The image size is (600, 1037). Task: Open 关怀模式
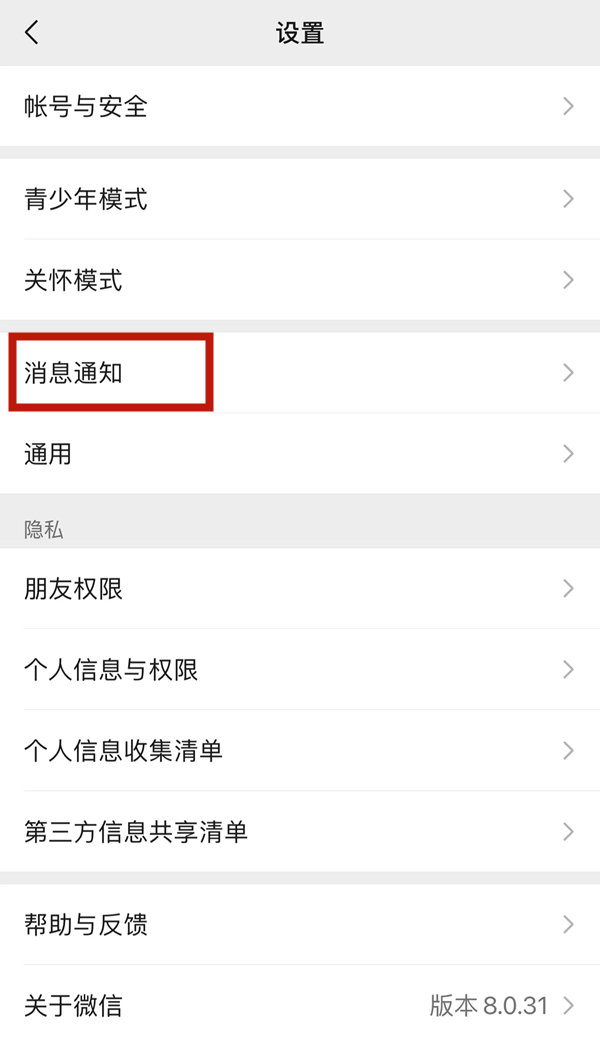point(300,280)
